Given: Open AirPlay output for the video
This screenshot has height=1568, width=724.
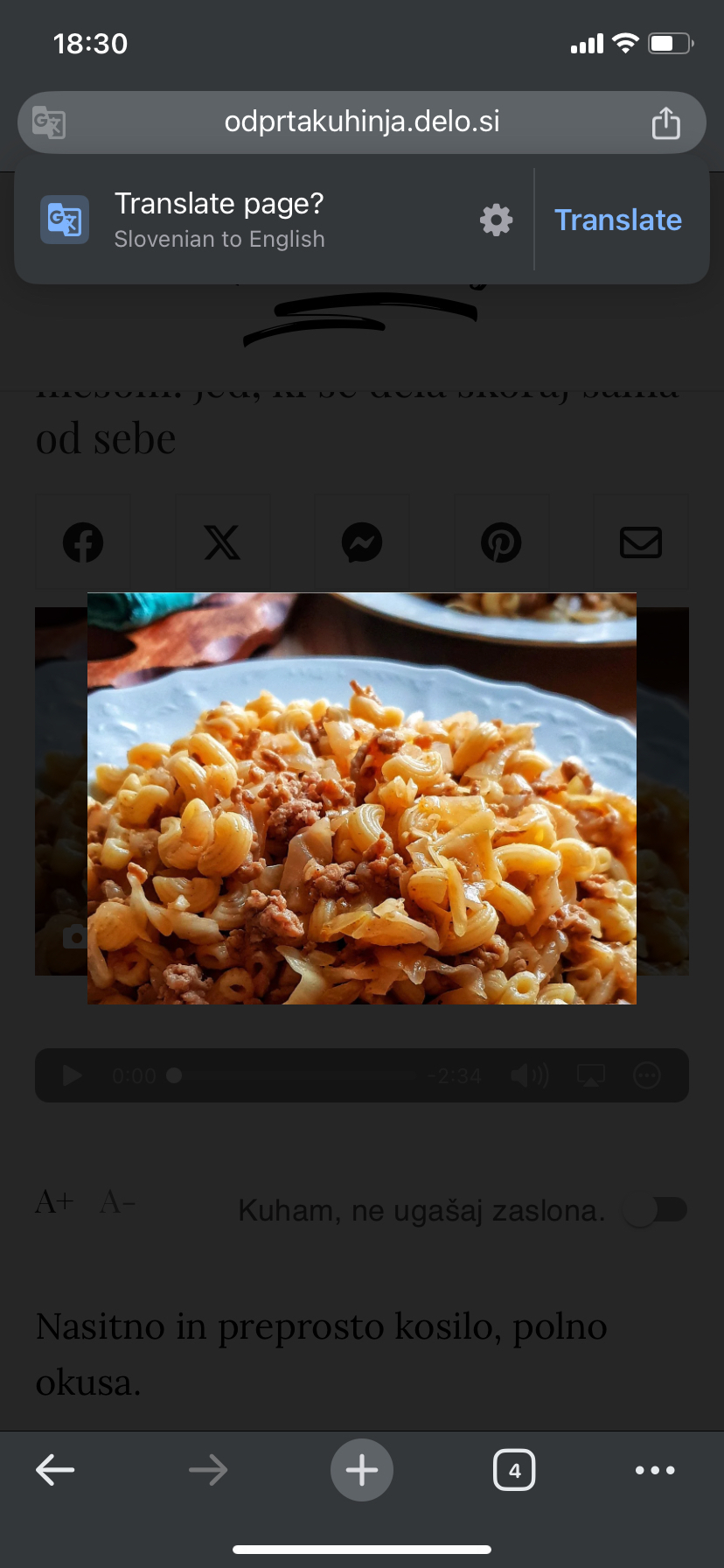Looking at the screenshot, I should coord(590,1075).
